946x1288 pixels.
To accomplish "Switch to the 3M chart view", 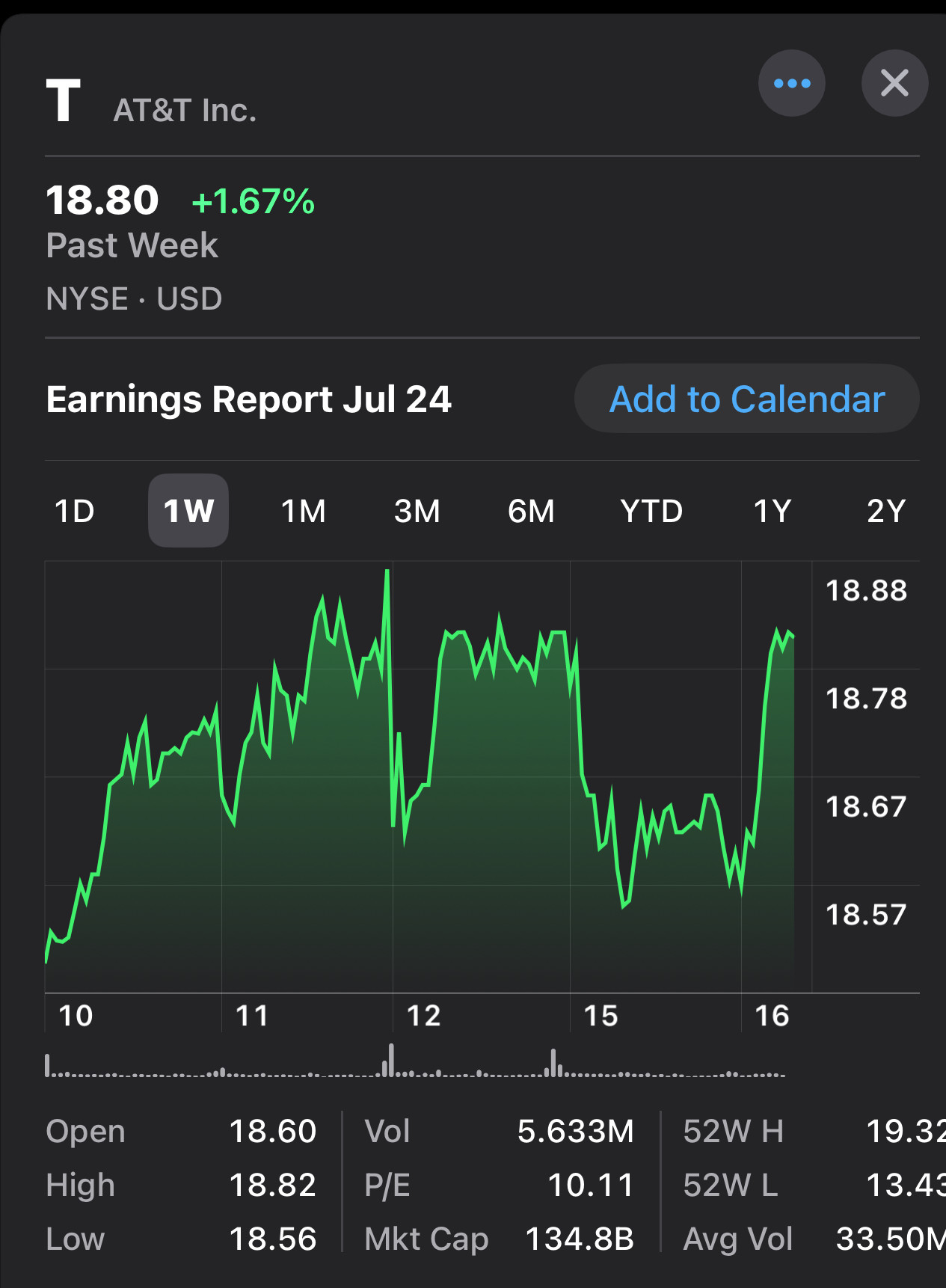I will coord(417,512).
